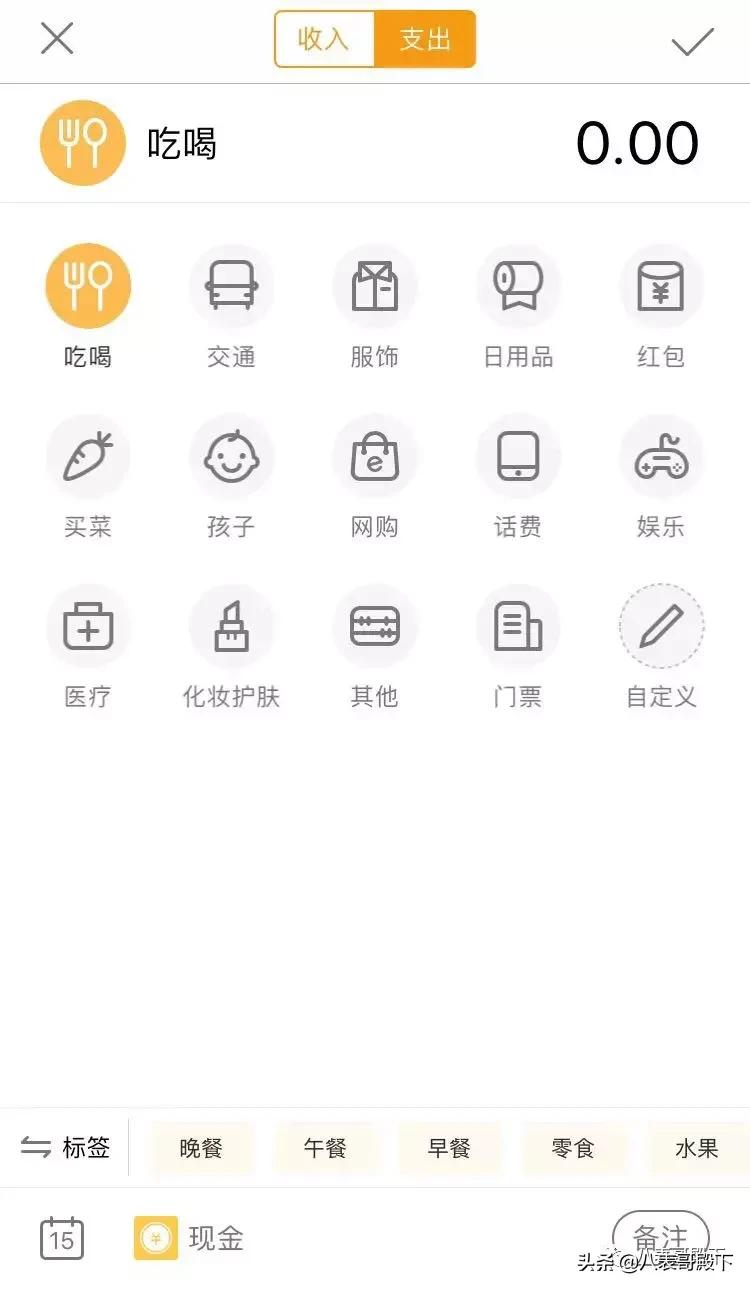Screen dimensions: 750x1289
Task: Open the 现金 (cash) account selector
Action: [190, 1238]
